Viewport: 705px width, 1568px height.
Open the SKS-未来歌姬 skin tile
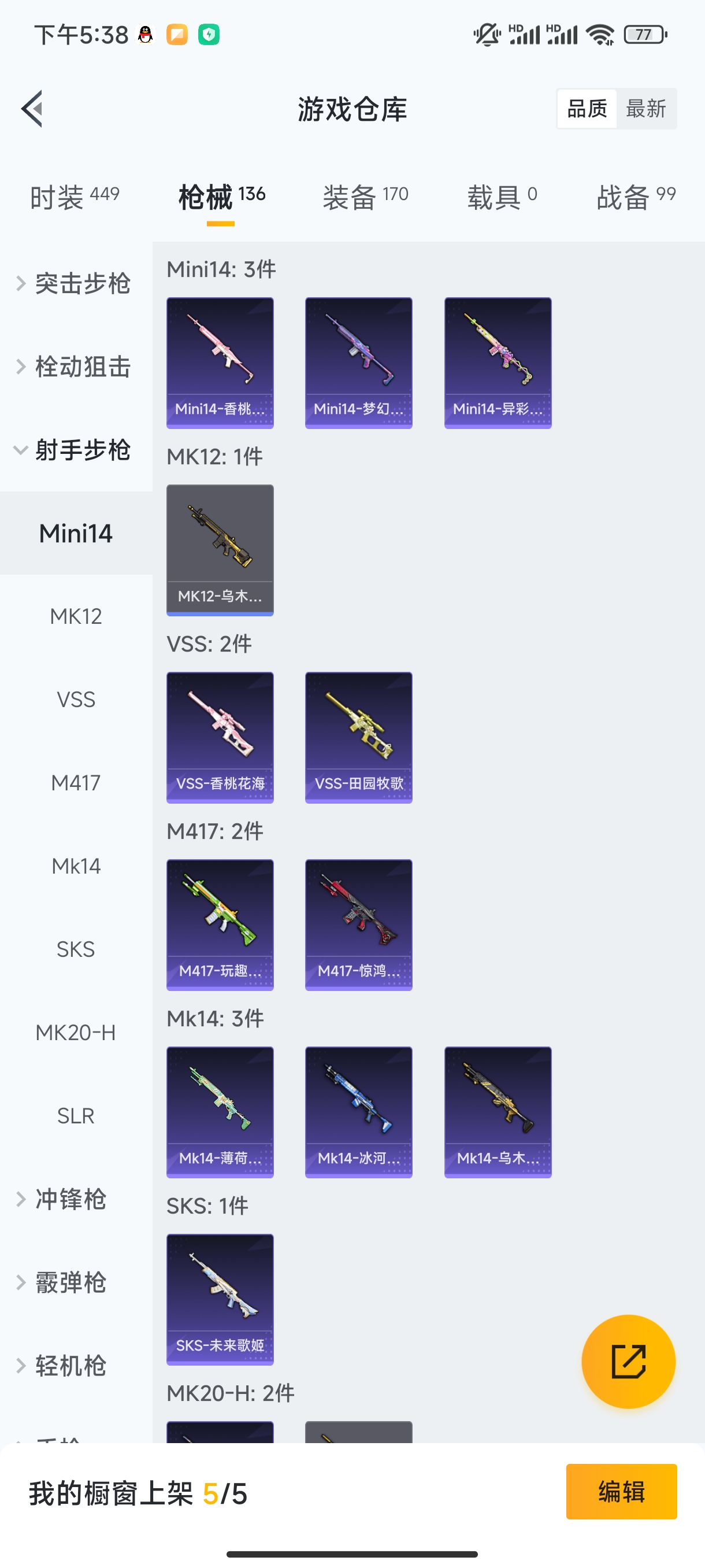coord(220,1299)
